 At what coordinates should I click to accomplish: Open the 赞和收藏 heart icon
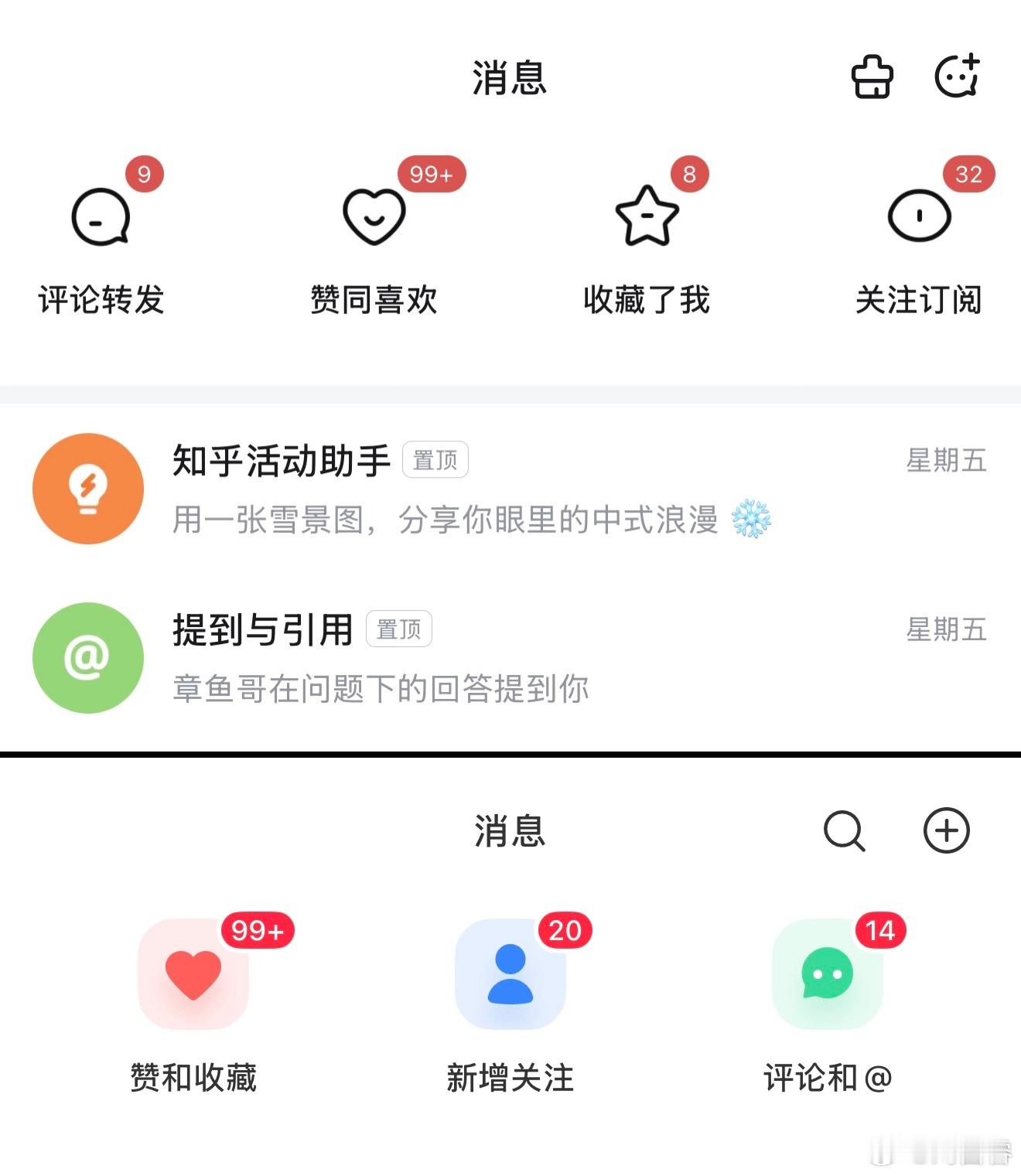pyautogui.click(x=193, y=974)
